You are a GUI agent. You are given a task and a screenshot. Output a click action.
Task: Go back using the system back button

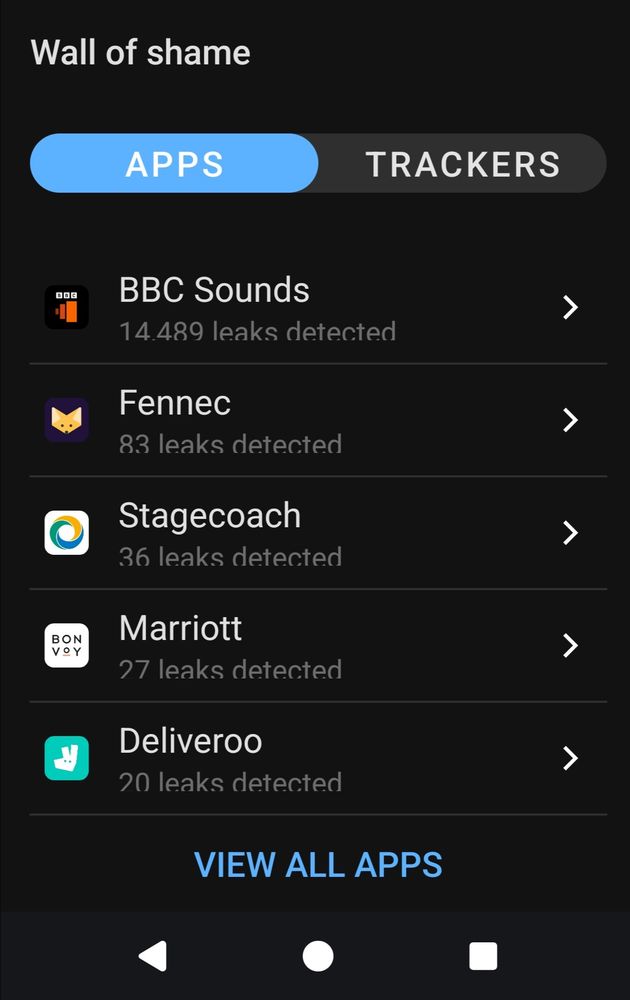point(153,956)
